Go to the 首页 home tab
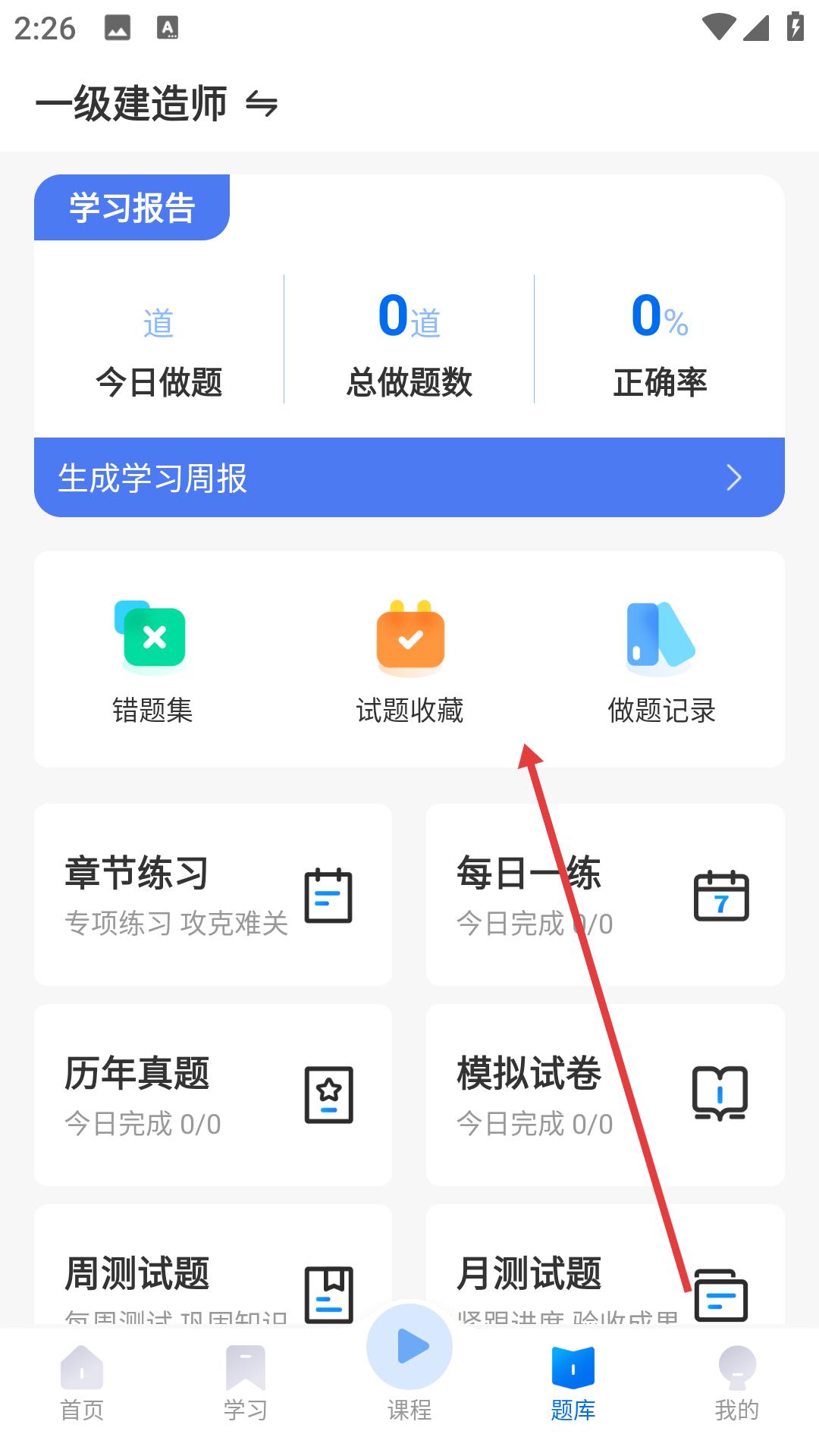 82,1384
